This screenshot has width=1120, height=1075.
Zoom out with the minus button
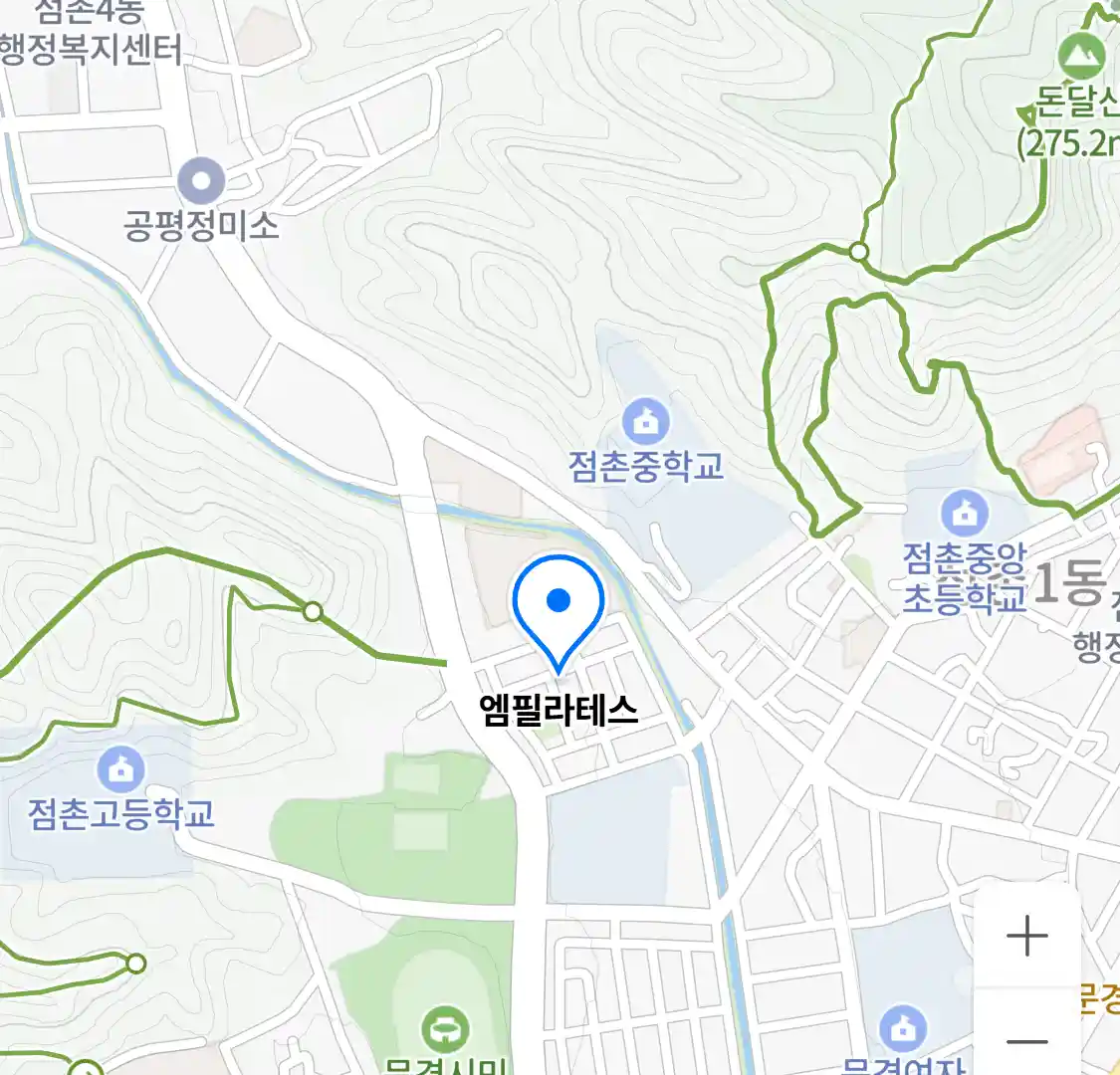1026,1041
